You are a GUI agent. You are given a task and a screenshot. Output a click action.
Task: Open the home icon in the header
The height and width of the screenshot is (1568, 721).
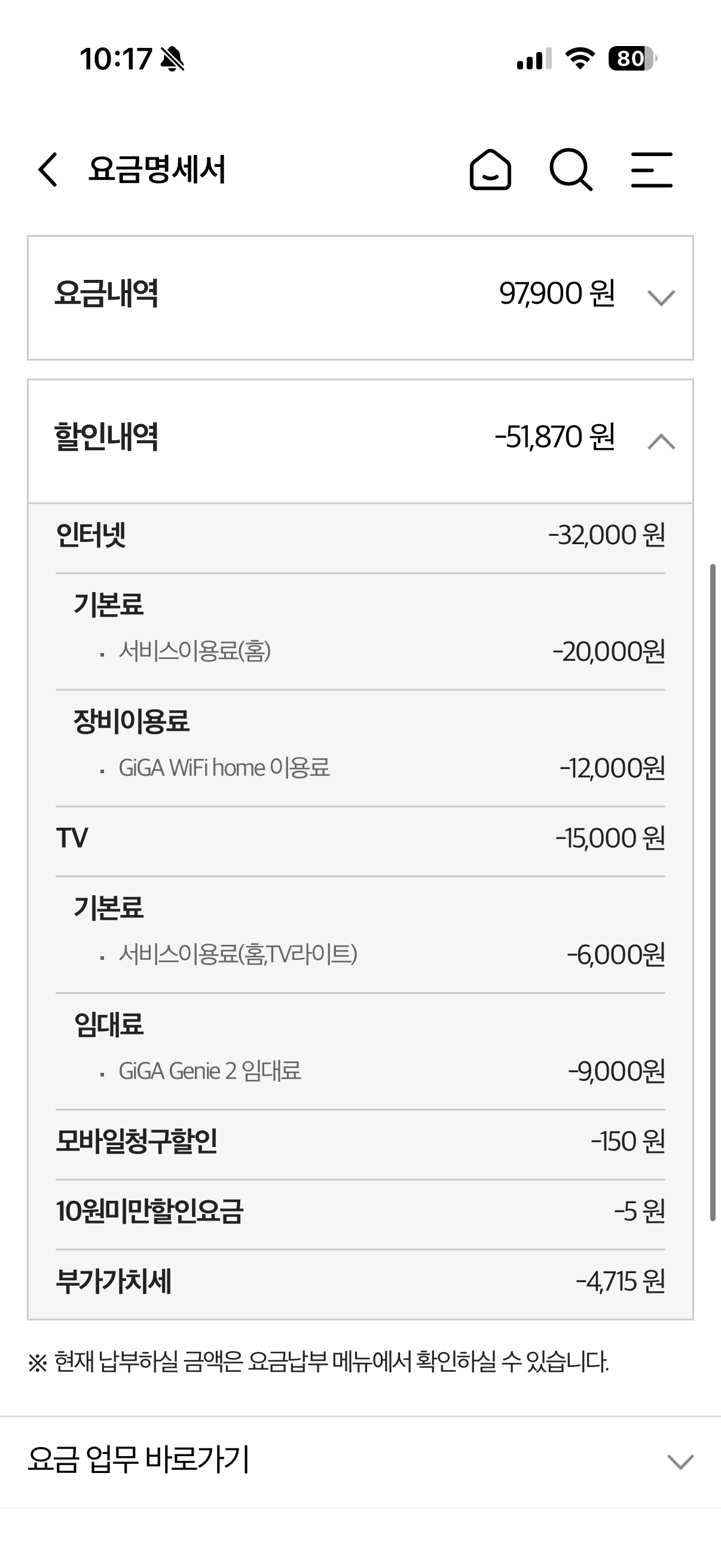[x=490, y=169]
